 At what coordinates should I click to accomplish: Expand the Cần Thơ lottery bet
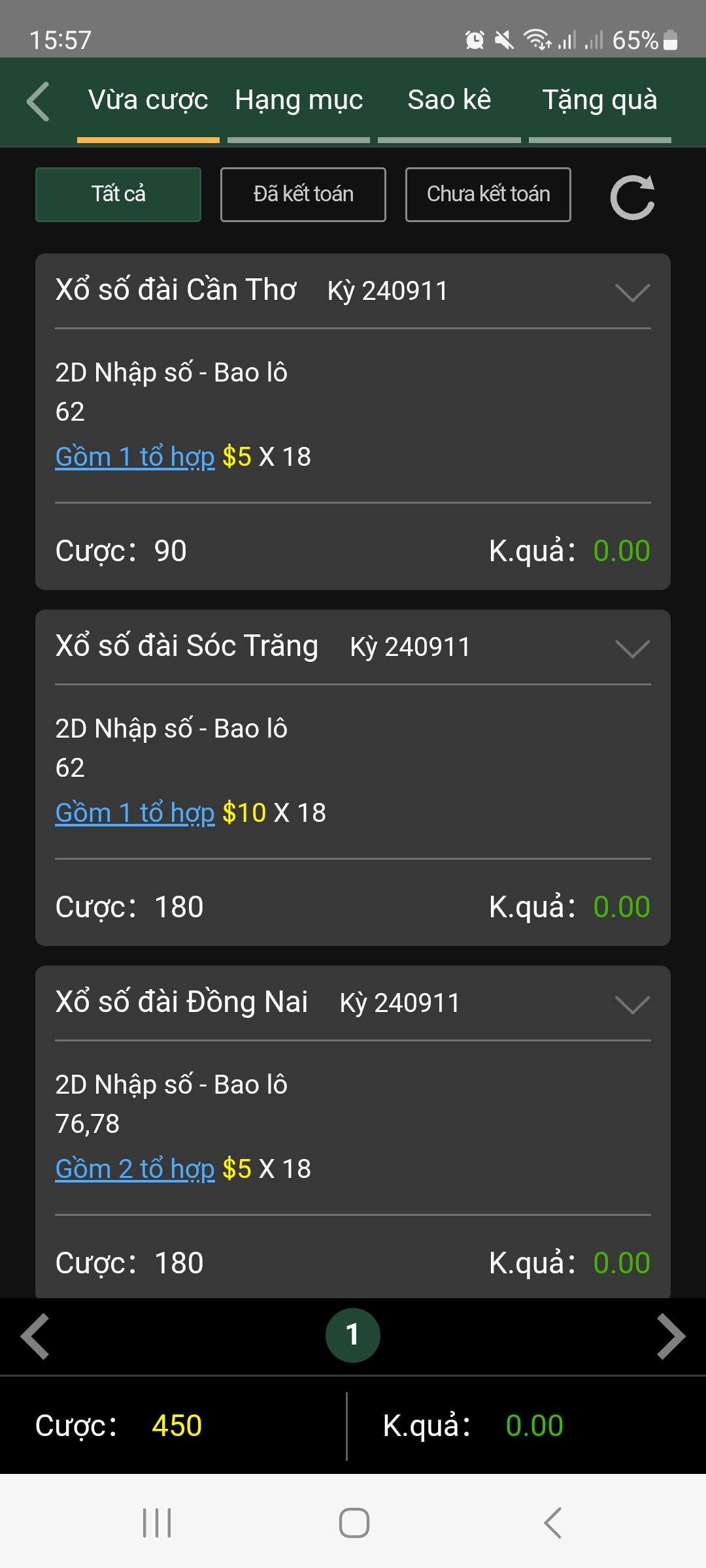point(632,293)
